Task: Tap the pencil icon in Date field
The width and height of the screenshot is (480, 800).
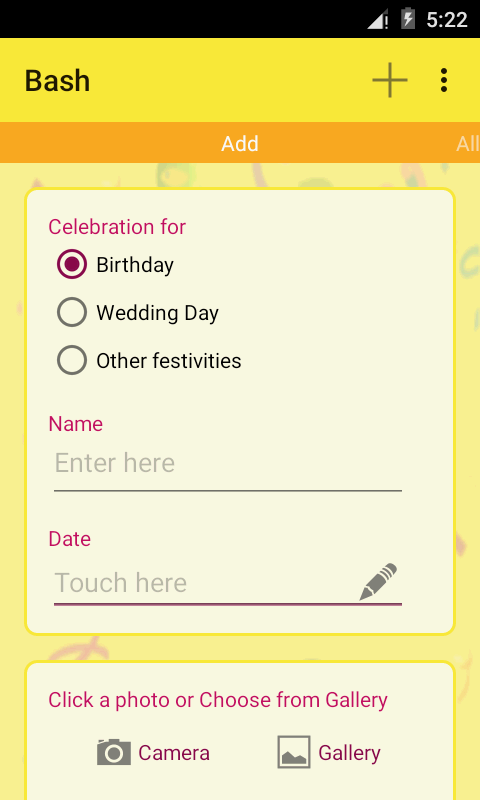Action: coord(378,582)
